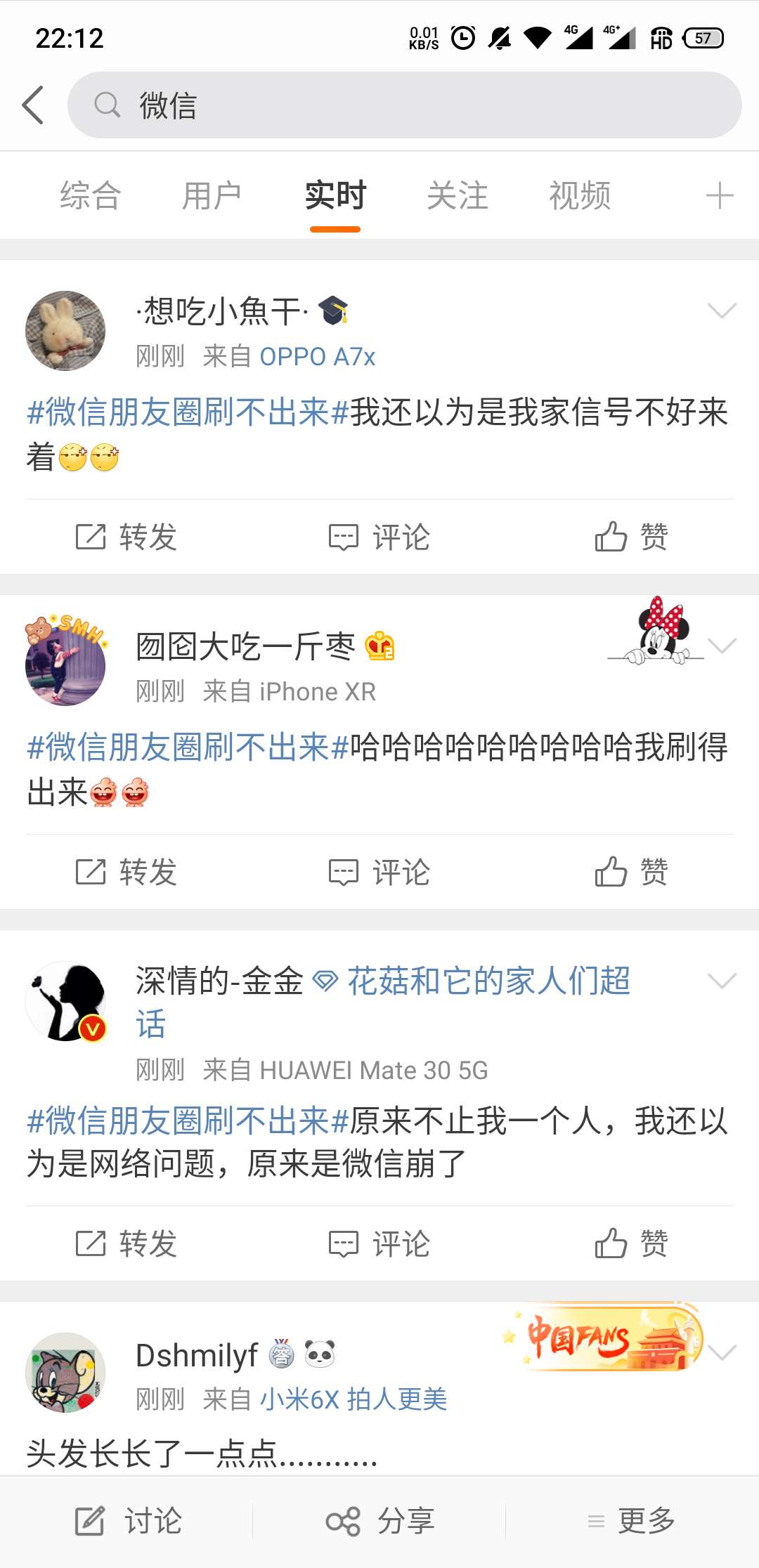Screen dimensions: 759x1568
Task: Switch to the 用户 tab
Action: point(212,195)
